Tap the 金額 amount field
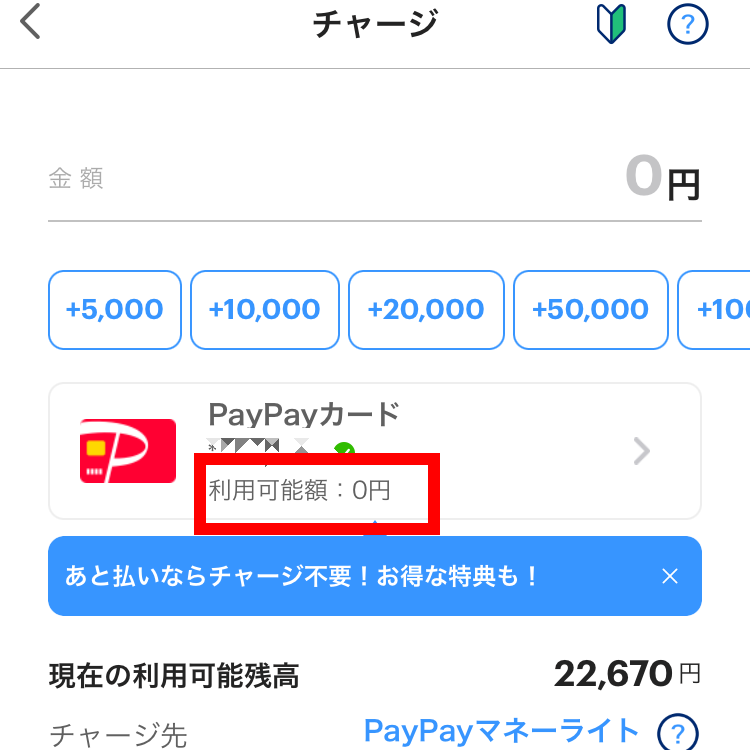 tap(375, 180)
